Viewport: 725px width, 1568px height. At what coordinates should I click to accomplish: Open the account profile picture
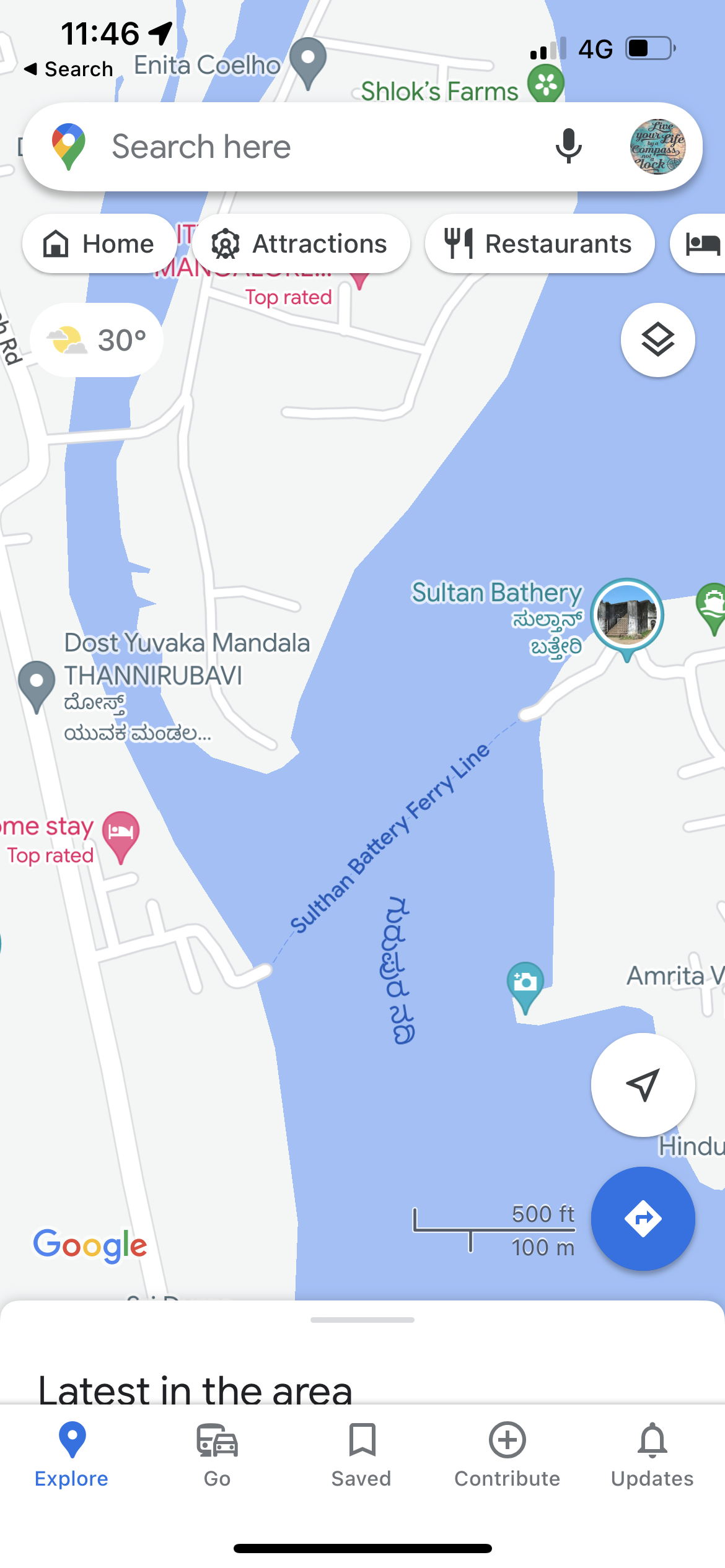657,147
